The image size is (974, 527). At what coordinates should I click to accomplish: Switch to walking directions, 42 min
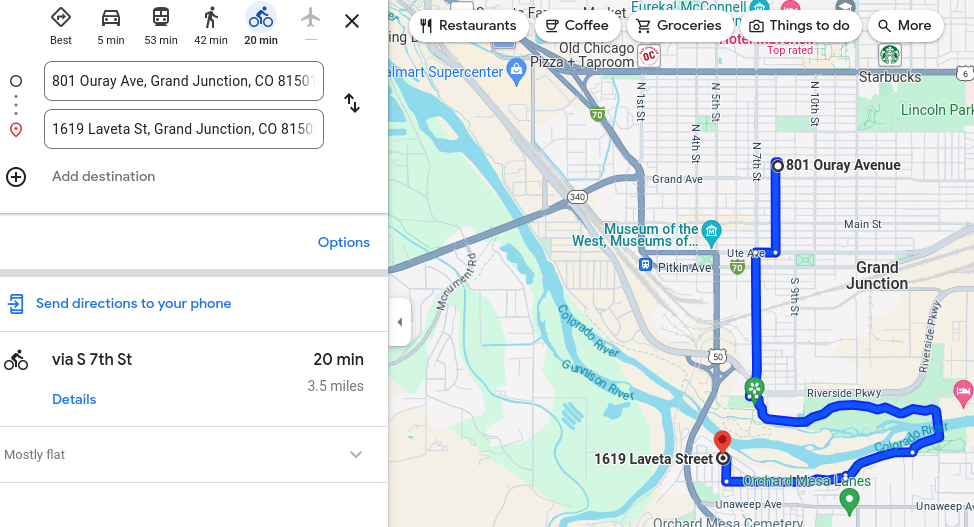coord(210,25)
